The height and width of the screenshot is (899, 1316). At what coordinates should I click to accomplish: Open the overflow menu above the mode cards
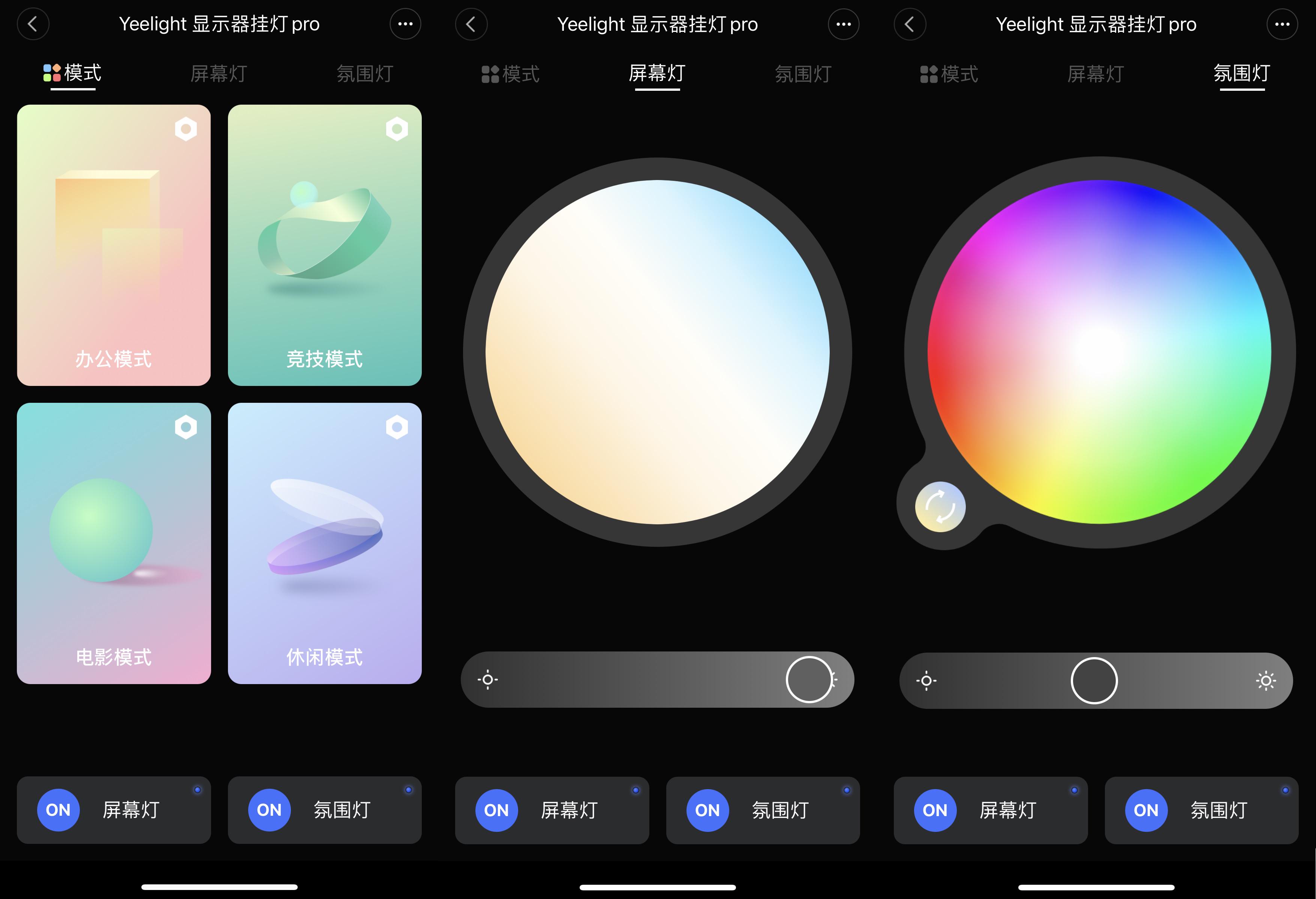405,24
